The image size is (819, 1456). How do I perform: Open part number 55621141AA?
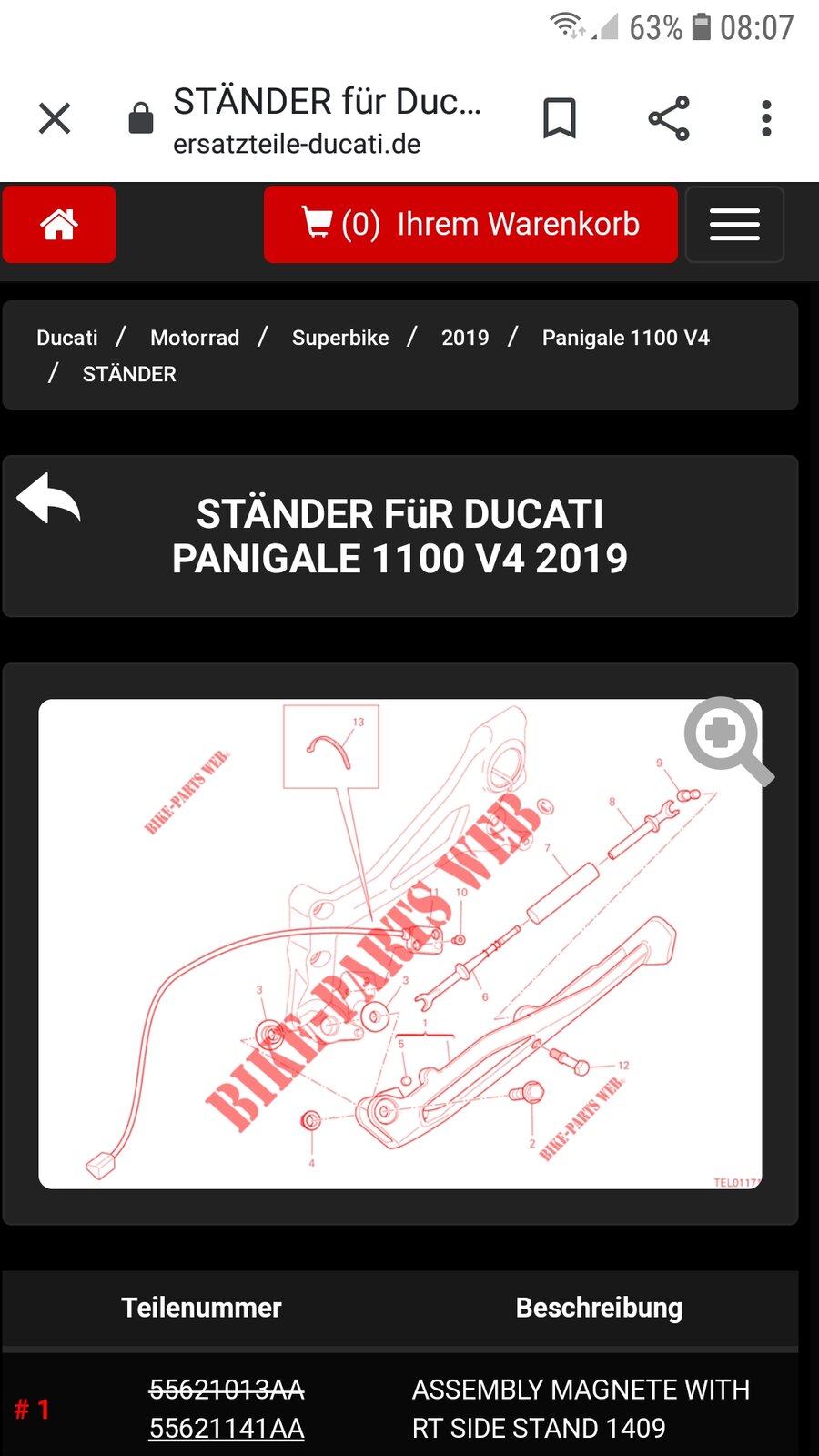(227, 1429)
